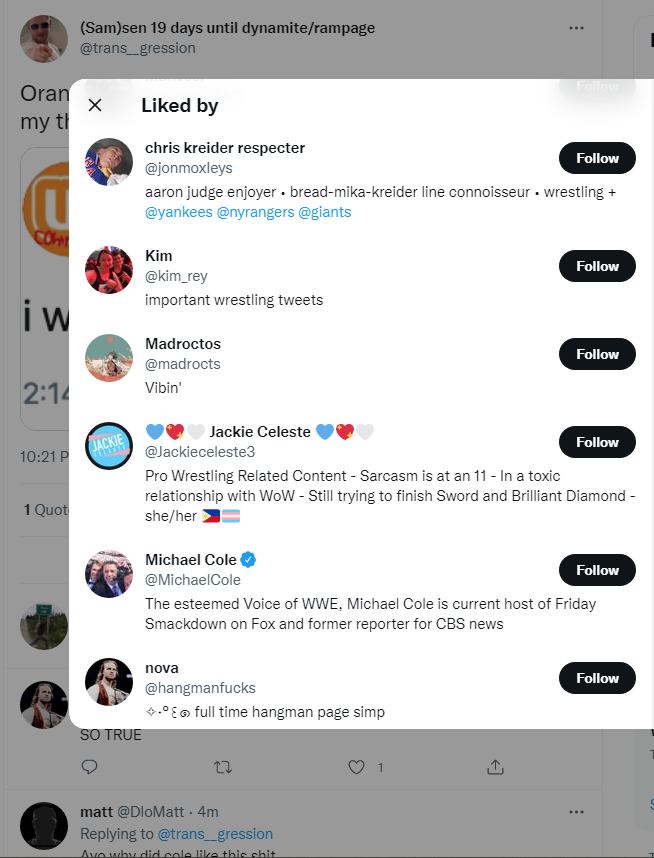This screenshot has width=654, height=858.
Task: Open the @giants mention link
Action: pos(325,212)
